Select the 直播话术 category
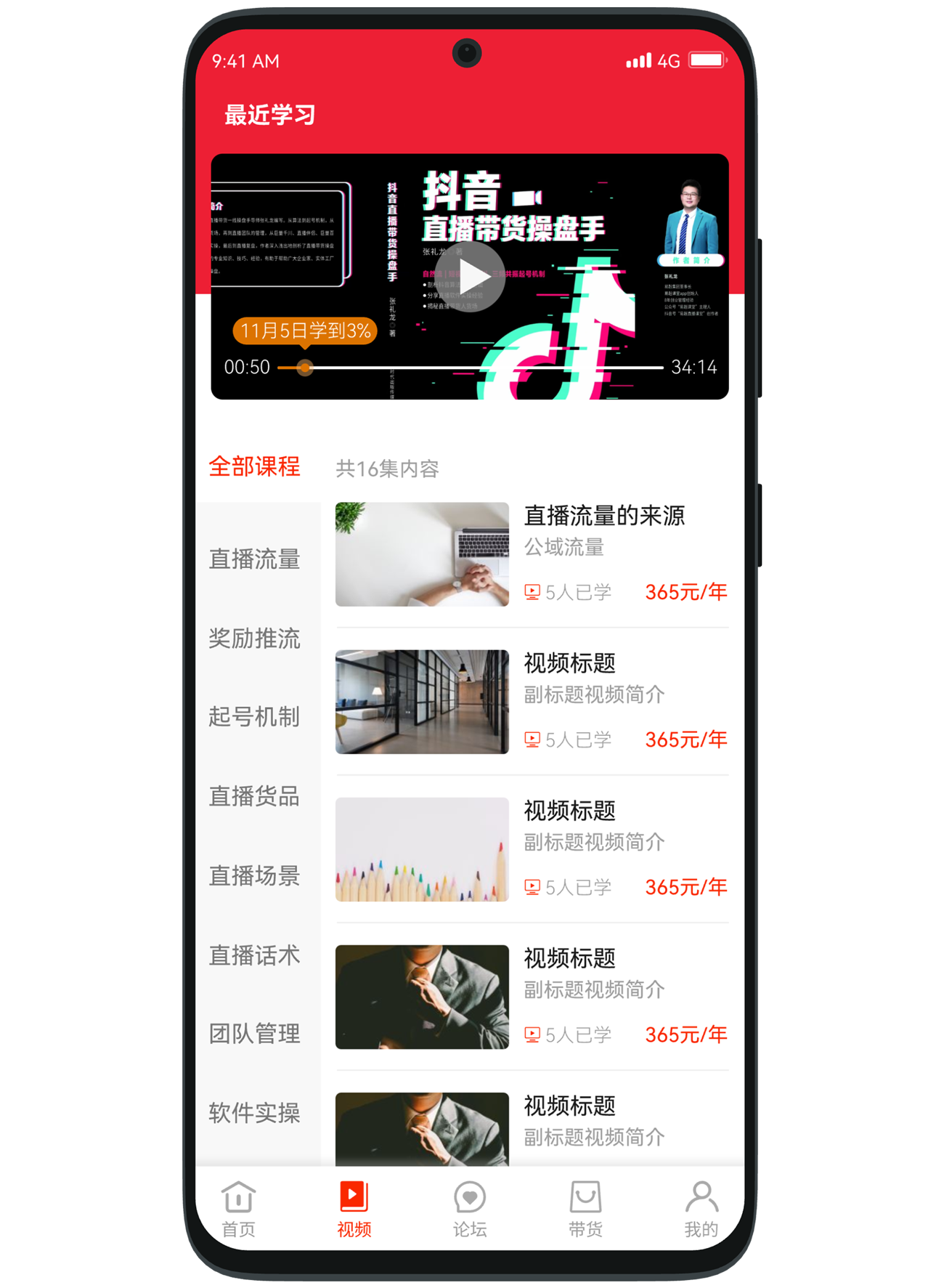 pos(254,955)
